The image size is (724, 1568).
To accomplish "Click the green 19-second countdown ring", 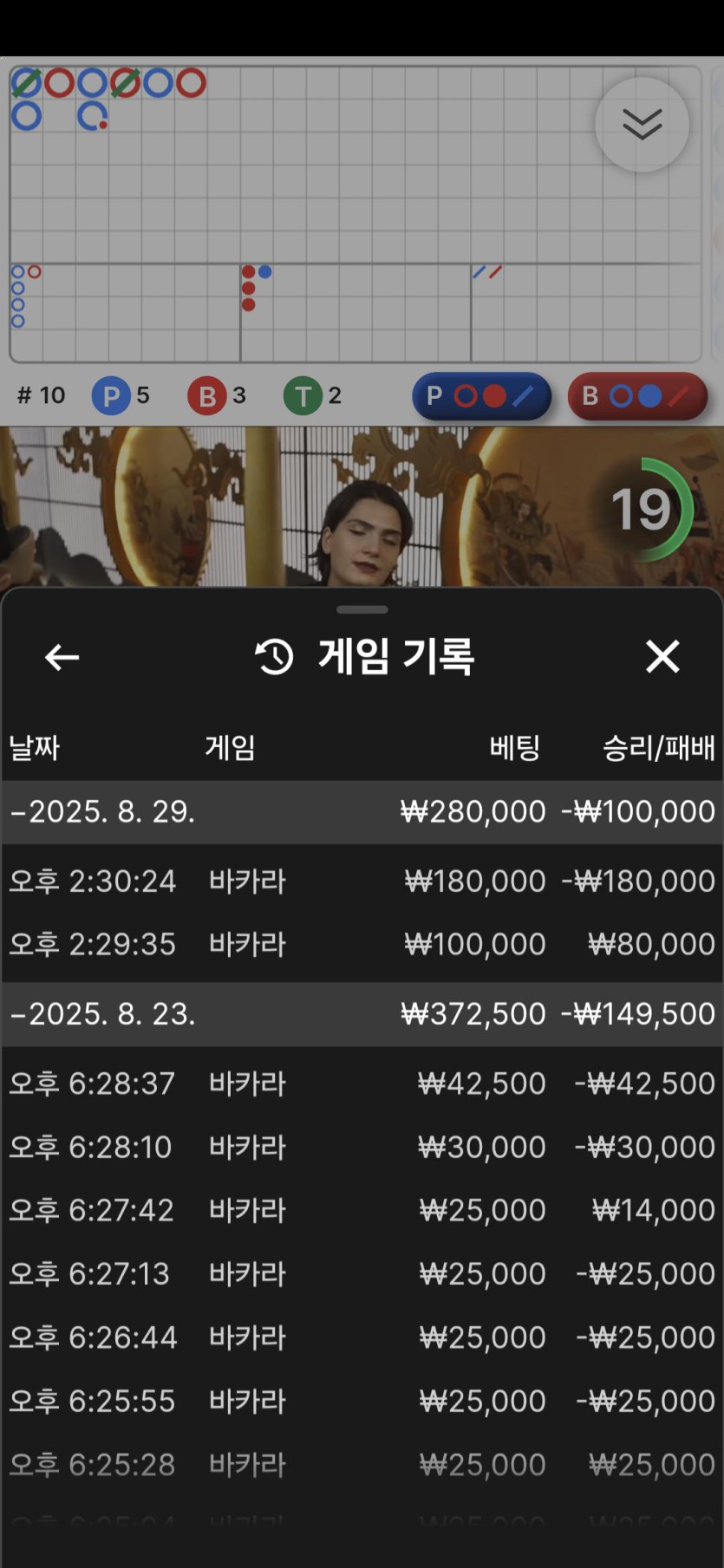I will pos(645,510).
